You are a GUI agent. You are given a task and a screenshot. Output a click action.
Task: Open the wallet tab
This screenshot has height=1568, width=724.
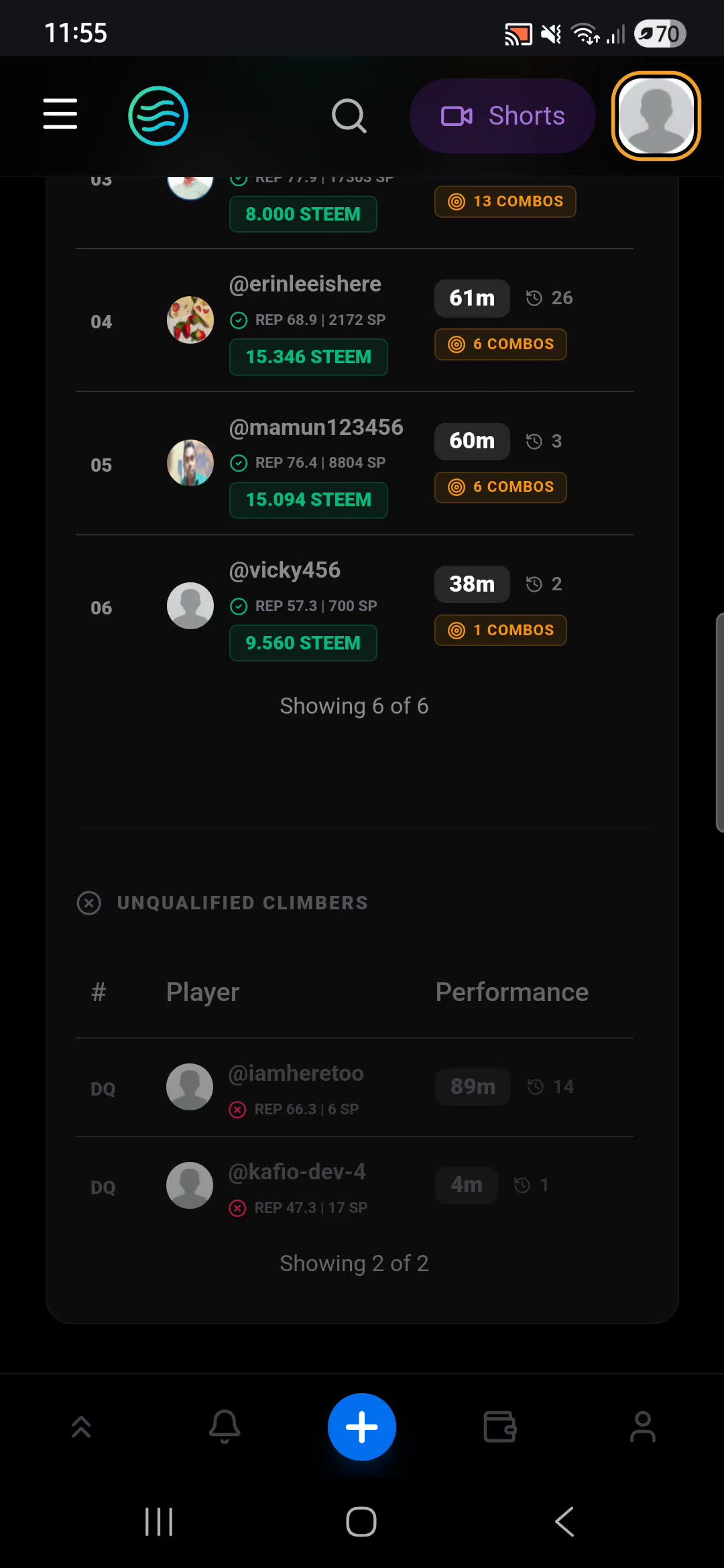coord(500,1427)
